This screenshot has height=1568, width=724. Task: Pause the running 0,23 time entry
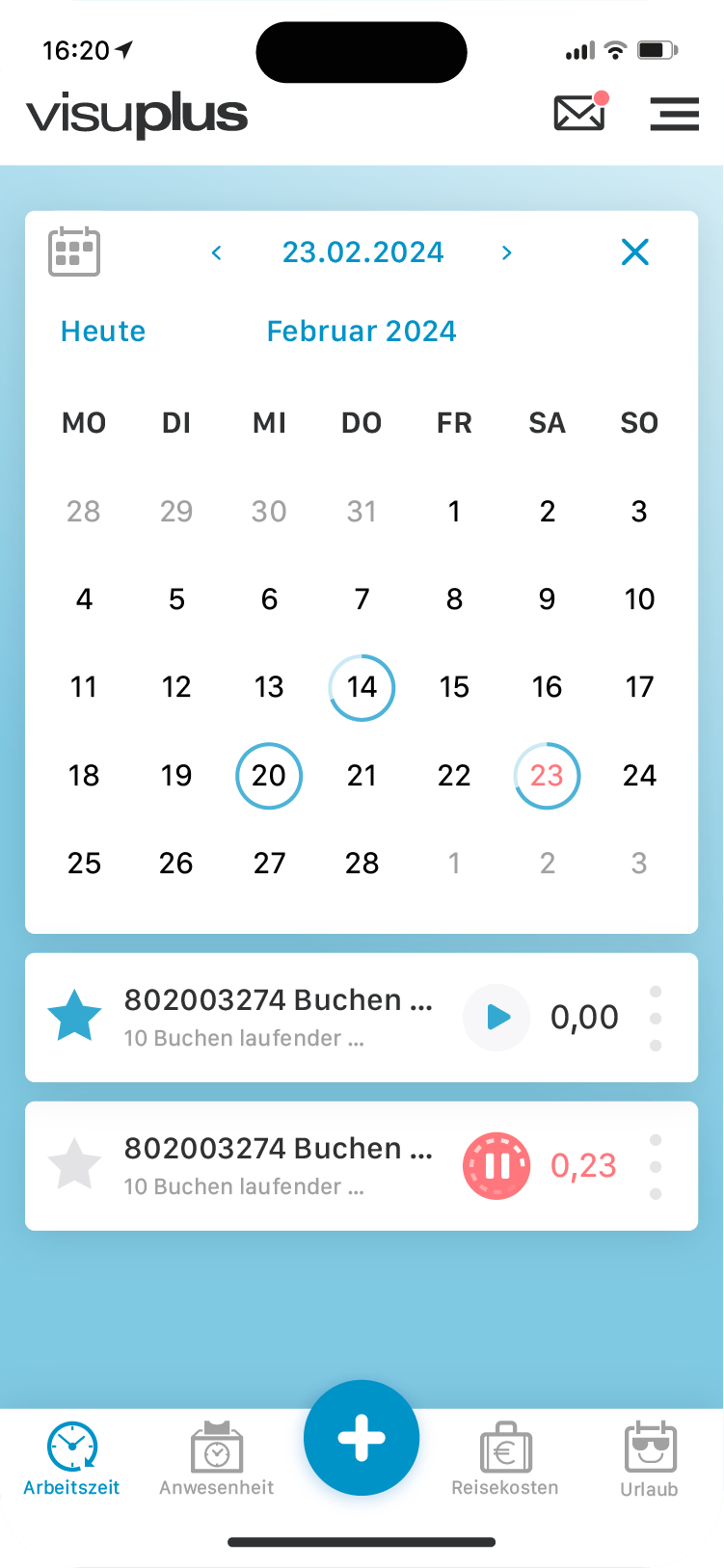[x=496, y=1166]
